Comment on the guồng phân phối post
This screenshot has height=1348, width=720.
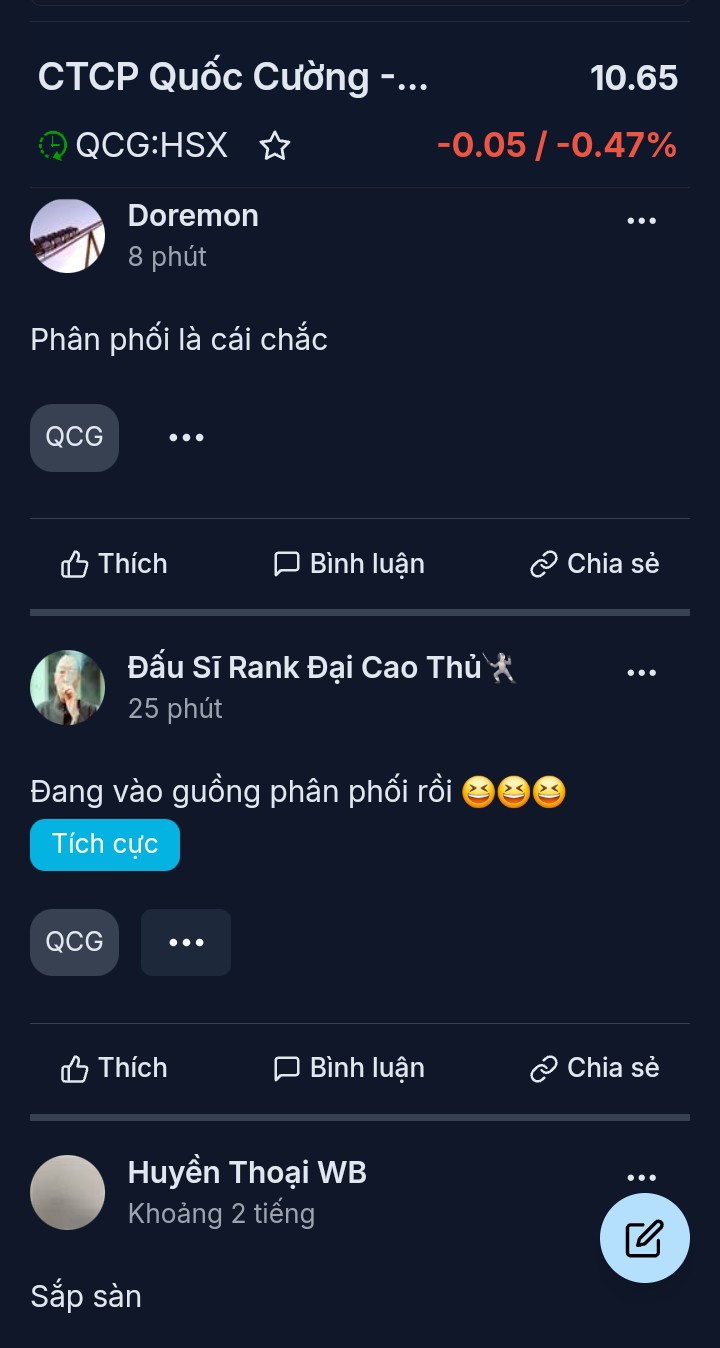click(349, 1068)
